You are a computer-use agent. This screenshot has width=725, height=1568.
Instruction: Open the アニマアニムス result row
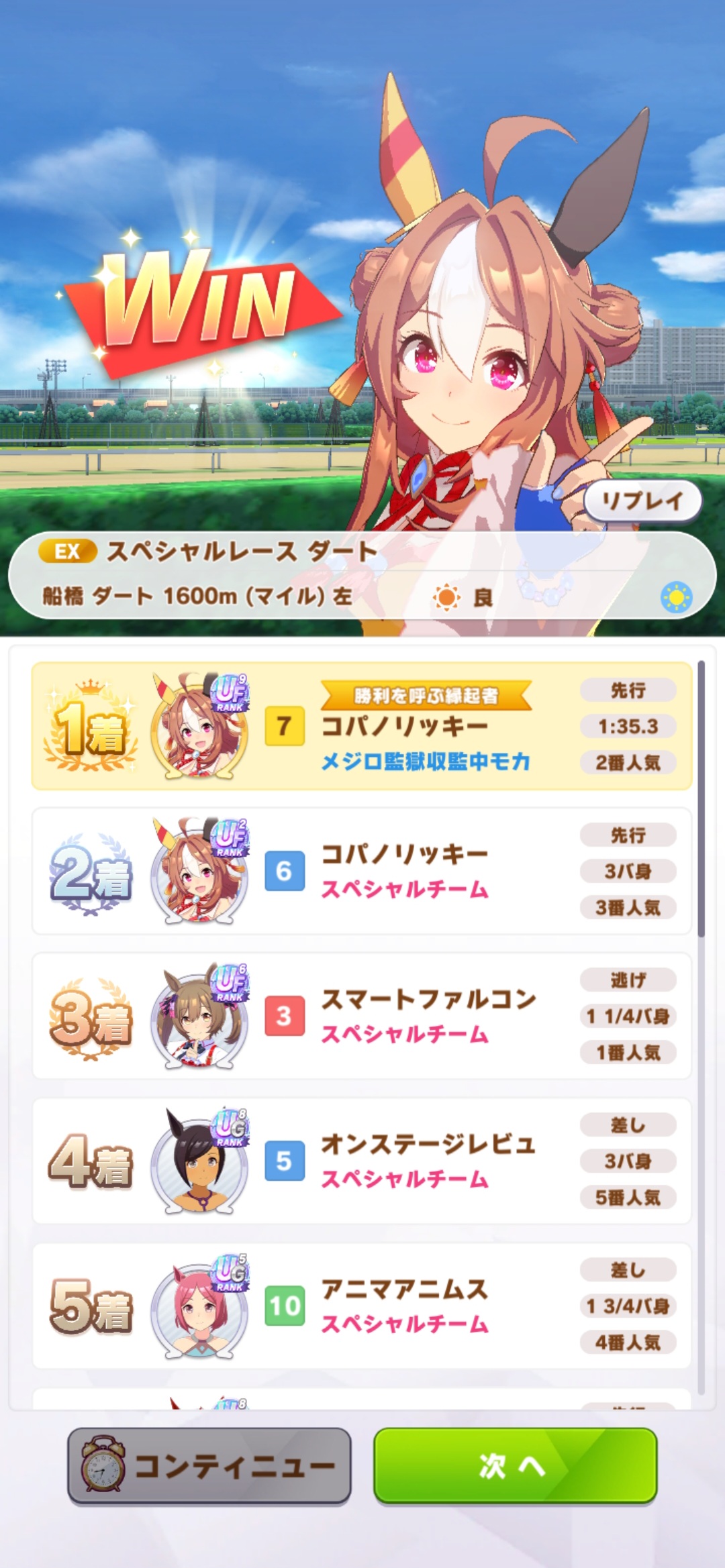362,1306
